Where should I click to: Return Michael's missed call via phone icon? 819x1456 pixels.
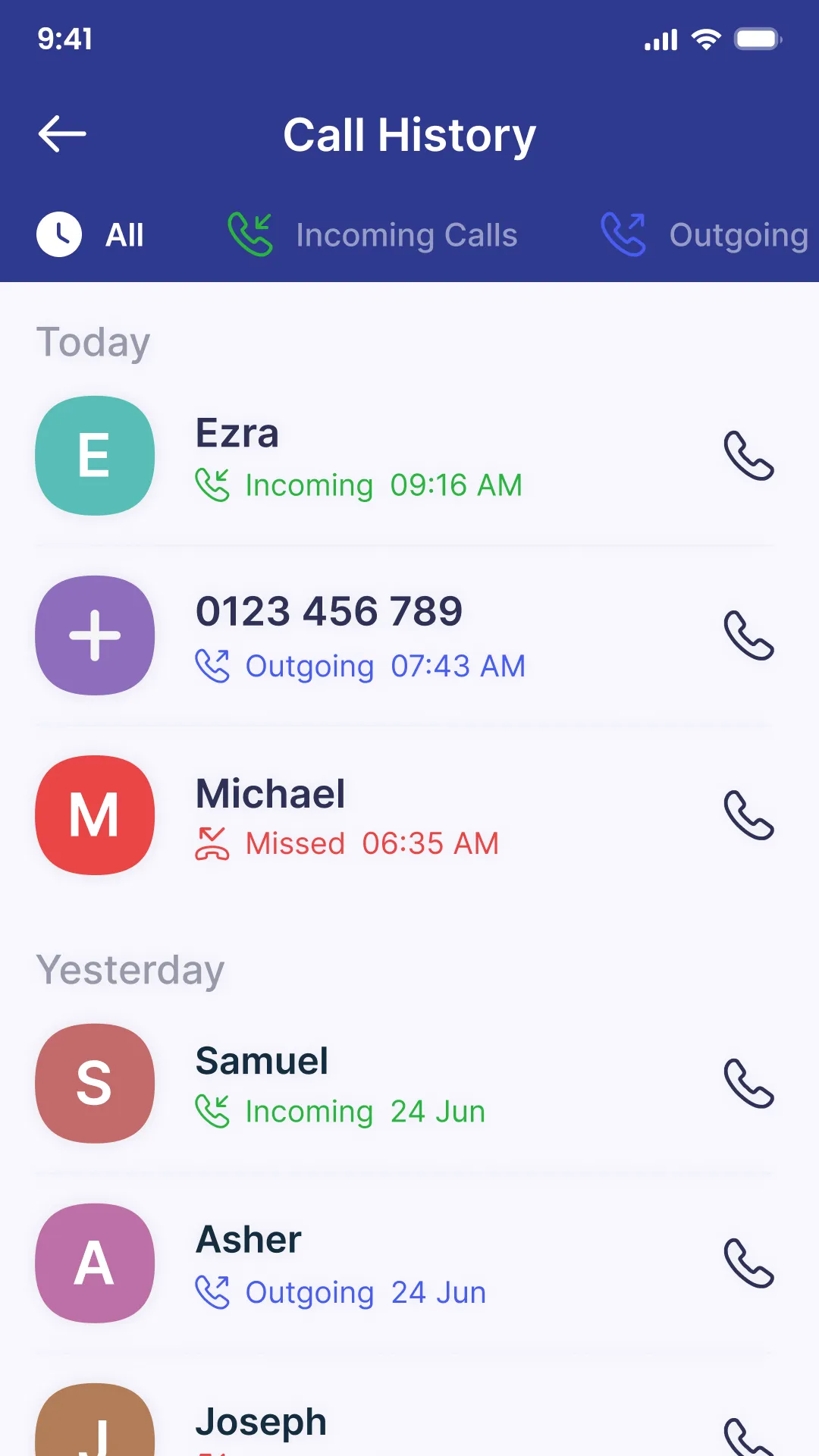point(748,816)
